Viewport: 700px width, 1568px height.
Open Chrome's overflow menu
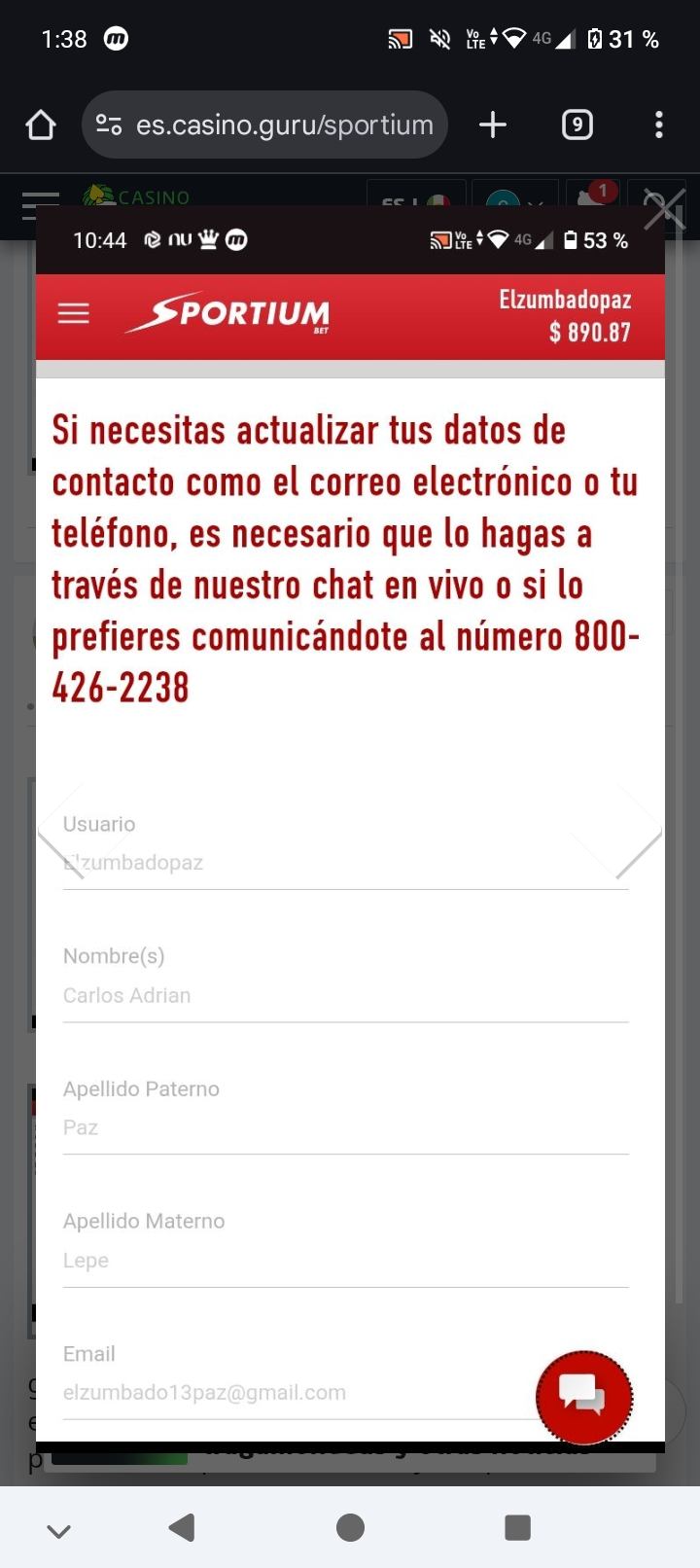pyautogui.click(x=659, y=125)
